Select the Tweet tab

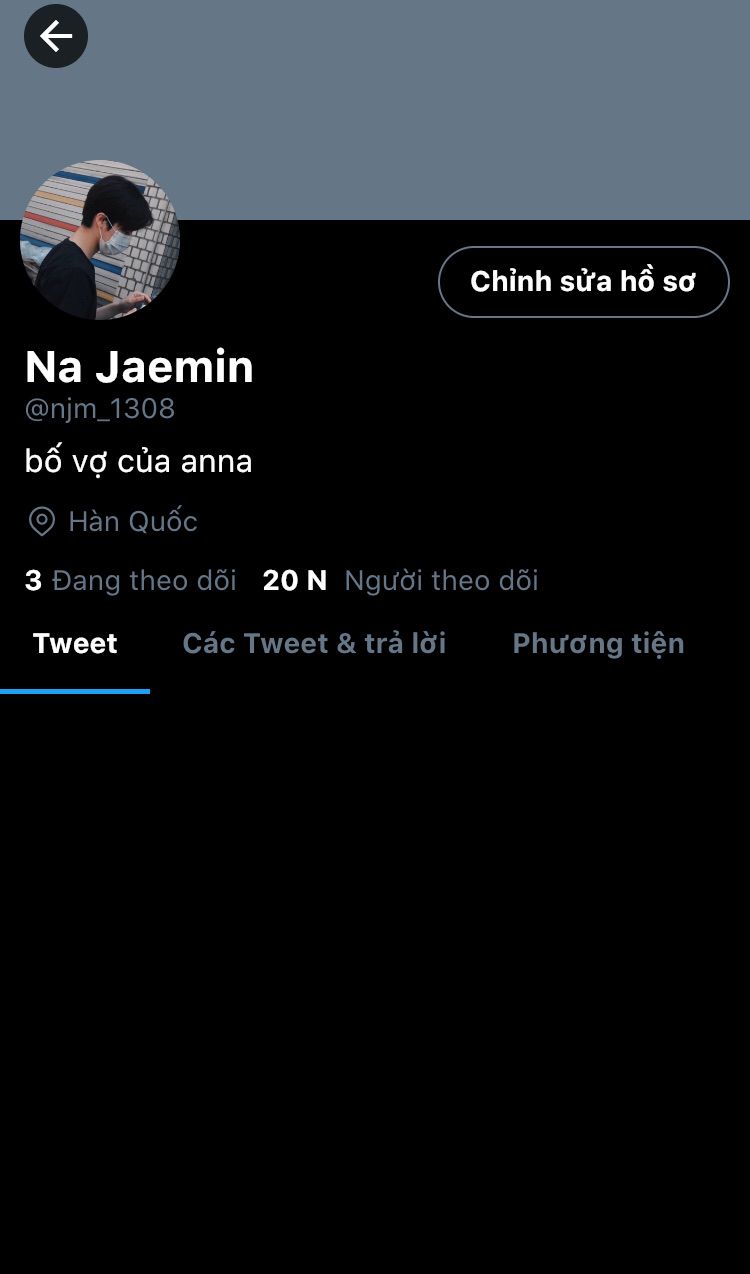click(x=75, y=644)
